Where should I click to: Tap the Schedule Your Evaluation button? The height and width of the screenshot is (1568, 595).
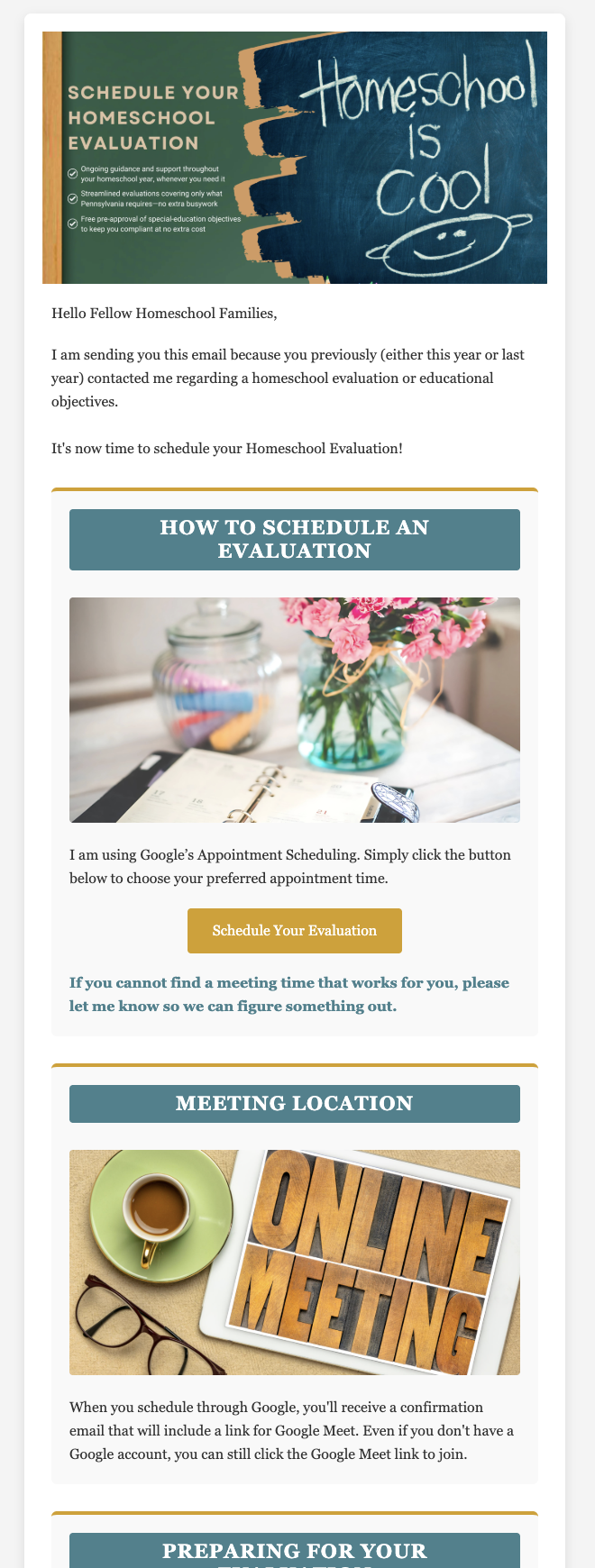pyautogui.click(x=295, y=931)
